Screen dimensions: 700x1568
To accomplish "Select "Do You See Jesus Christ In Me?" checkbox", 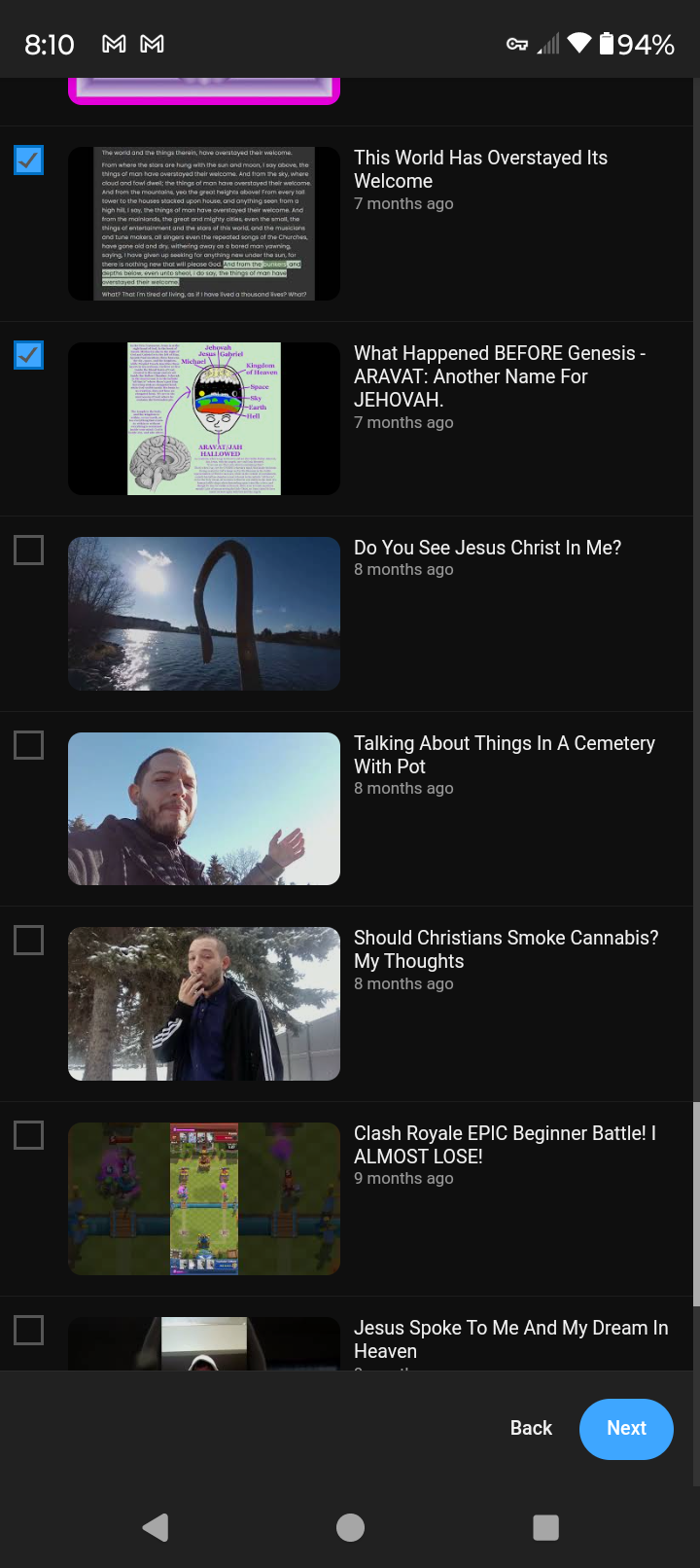I will [29, 550].
